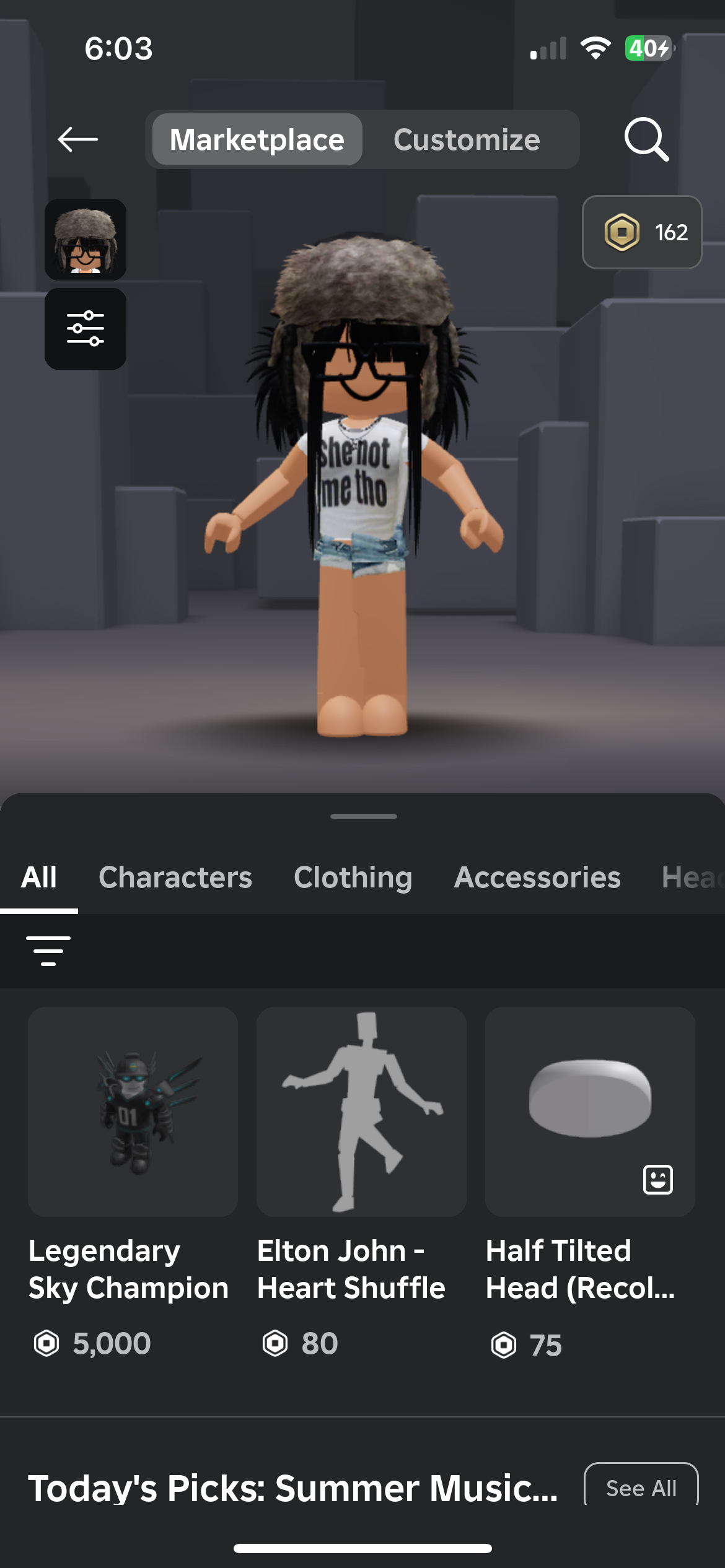The image size is (725, 1568).
Task: Switch to the Customize tab
Action: (467, 140)
